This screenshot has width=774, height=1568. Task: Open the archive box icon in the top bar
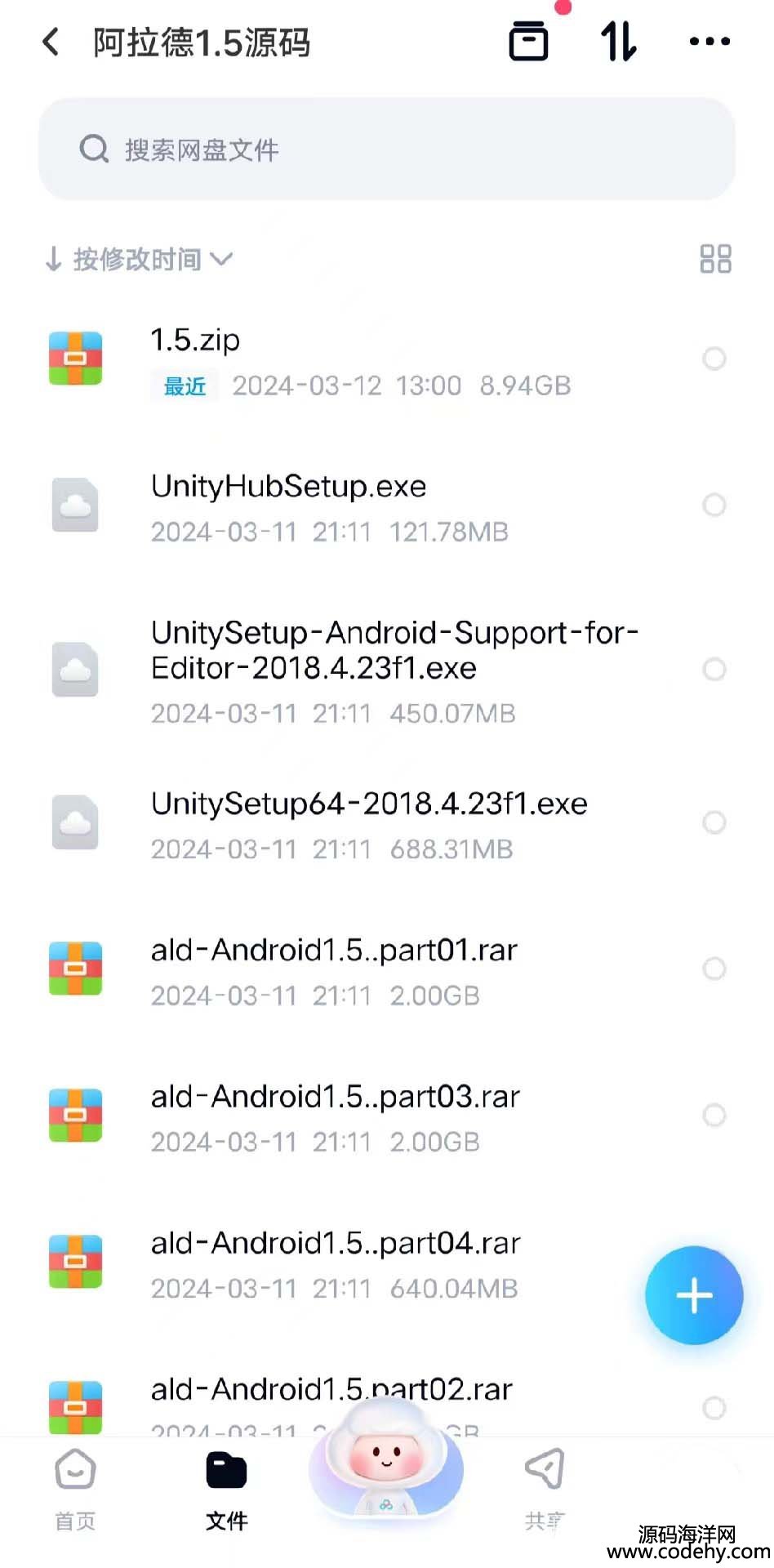pyautogui.click(x=528, y=41)
